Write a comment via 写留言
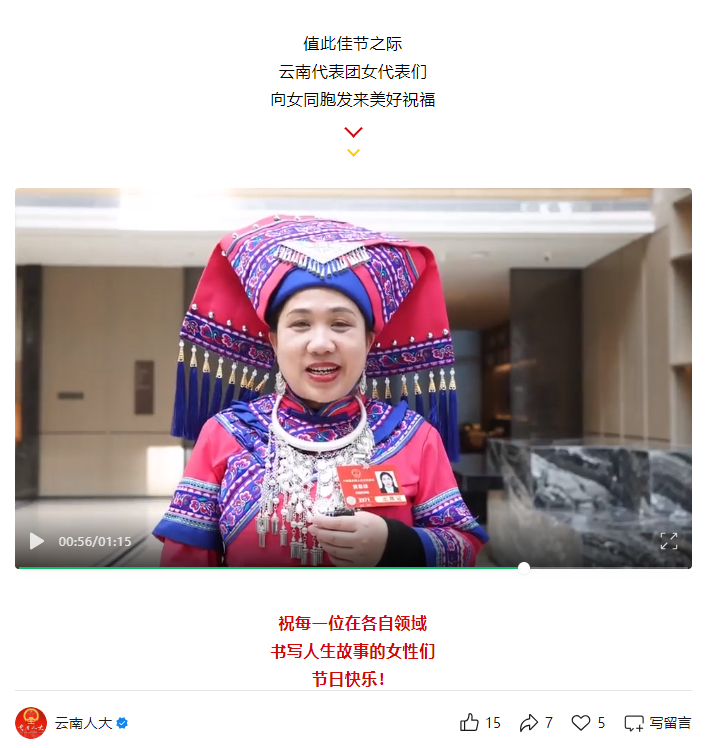Screen dimensions: 707x748 pyautogui.click(x=657, y=722)
